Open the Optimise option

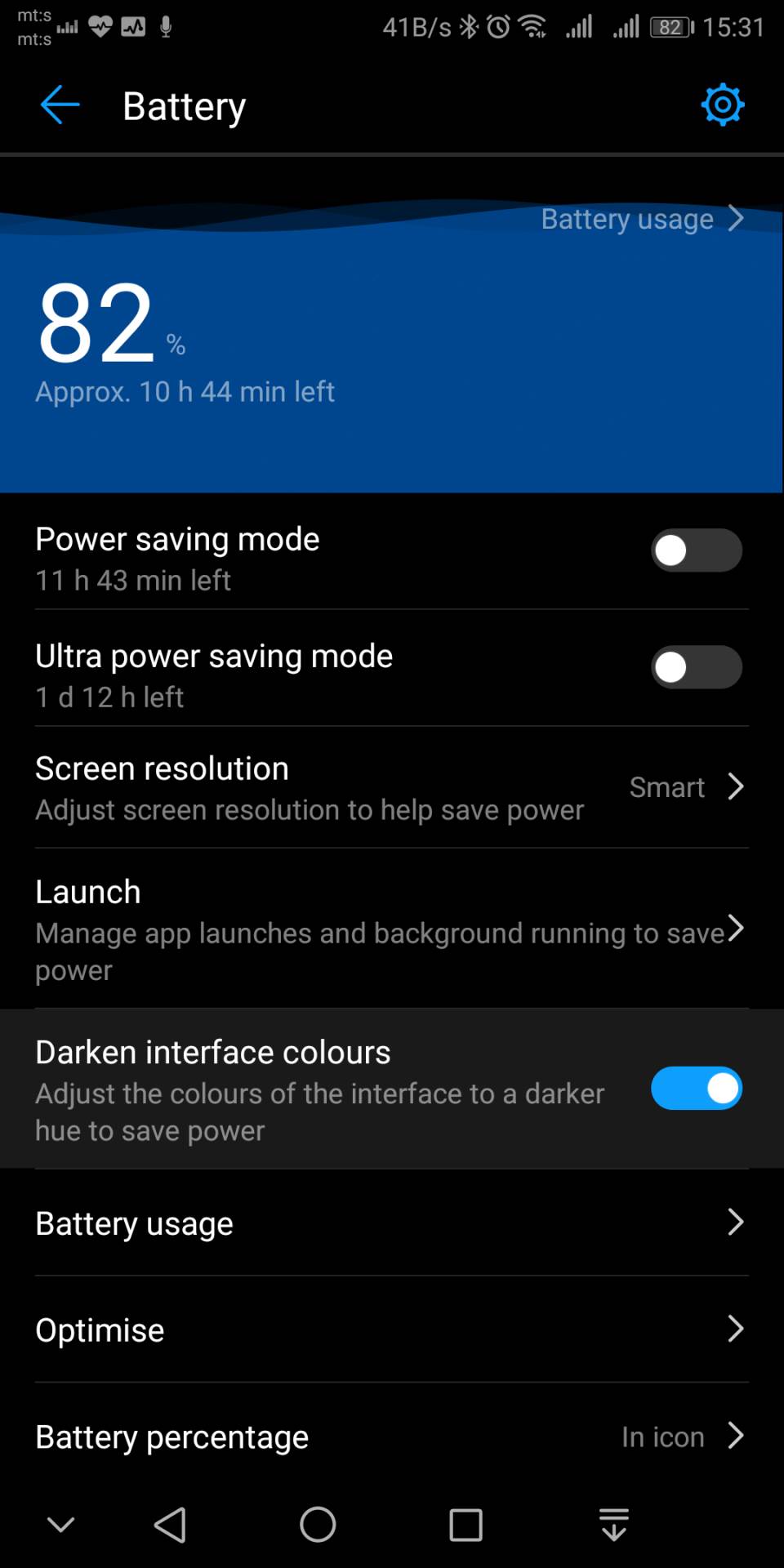[x=392, y=1330]
